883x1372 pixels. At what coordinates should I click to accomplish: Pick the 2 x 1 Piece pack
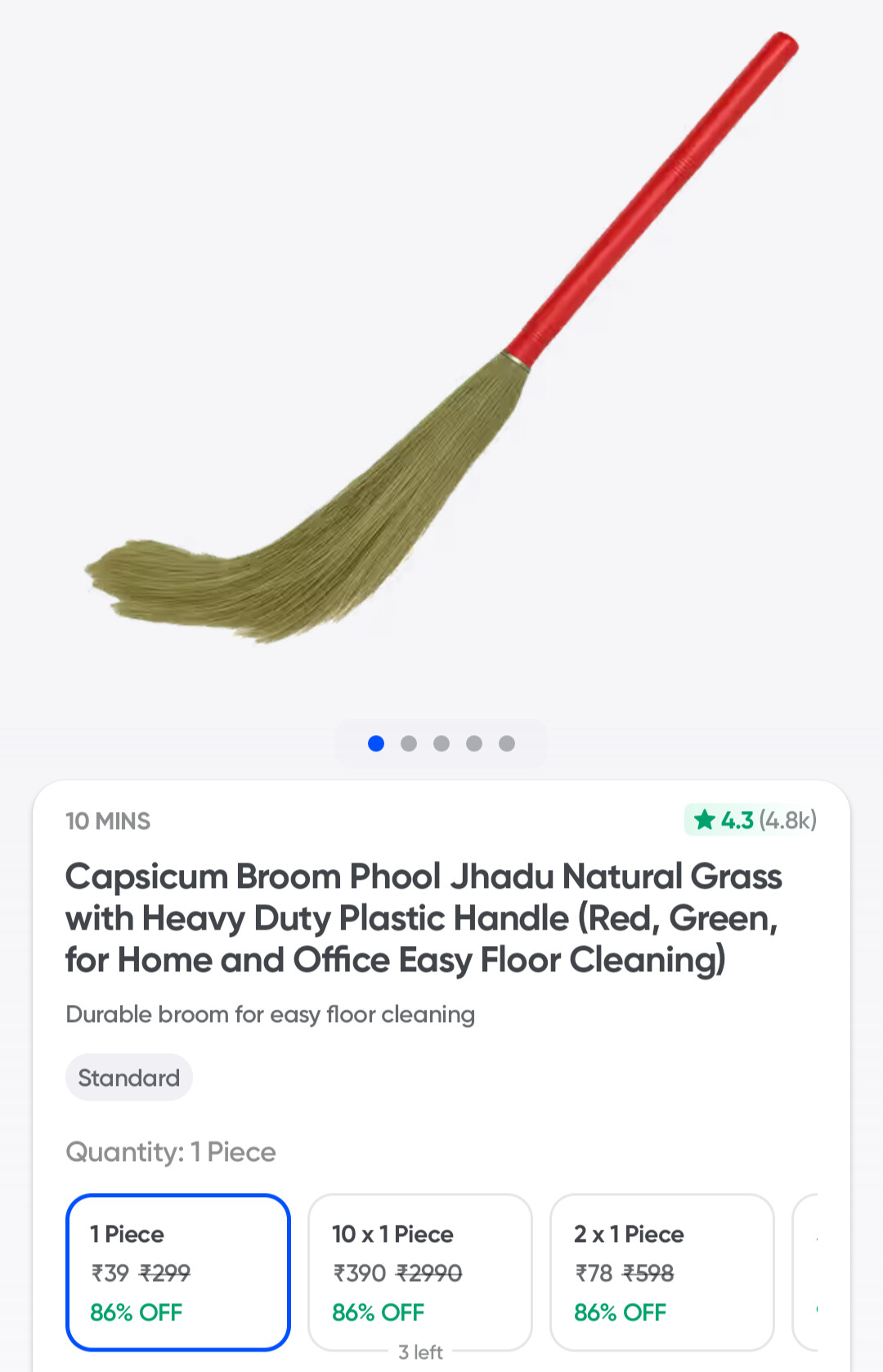click(661, 1271)
